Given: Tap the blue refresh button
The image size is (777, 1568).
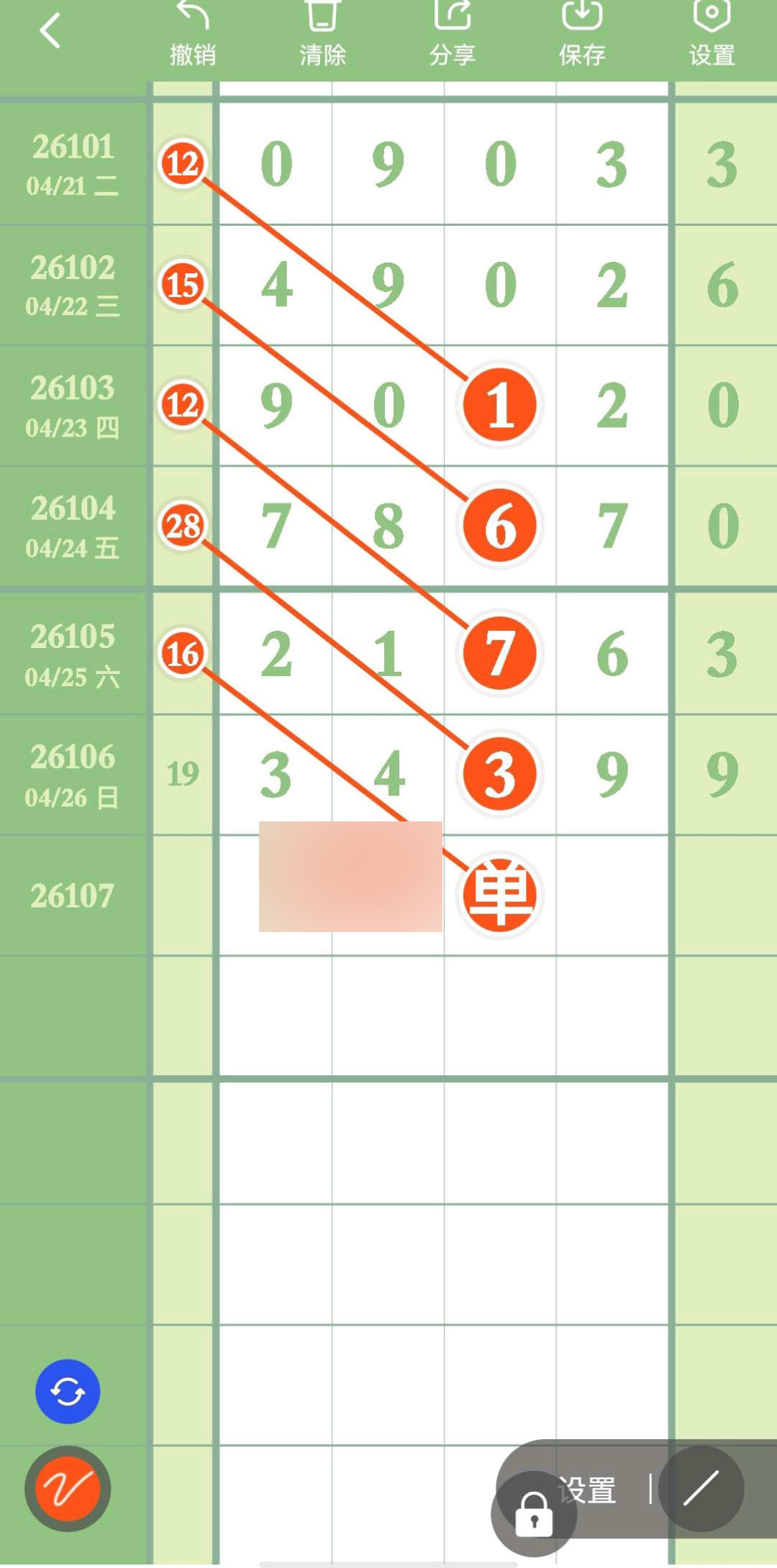Looking at the screenshot, I should (x=68, y=1391).
